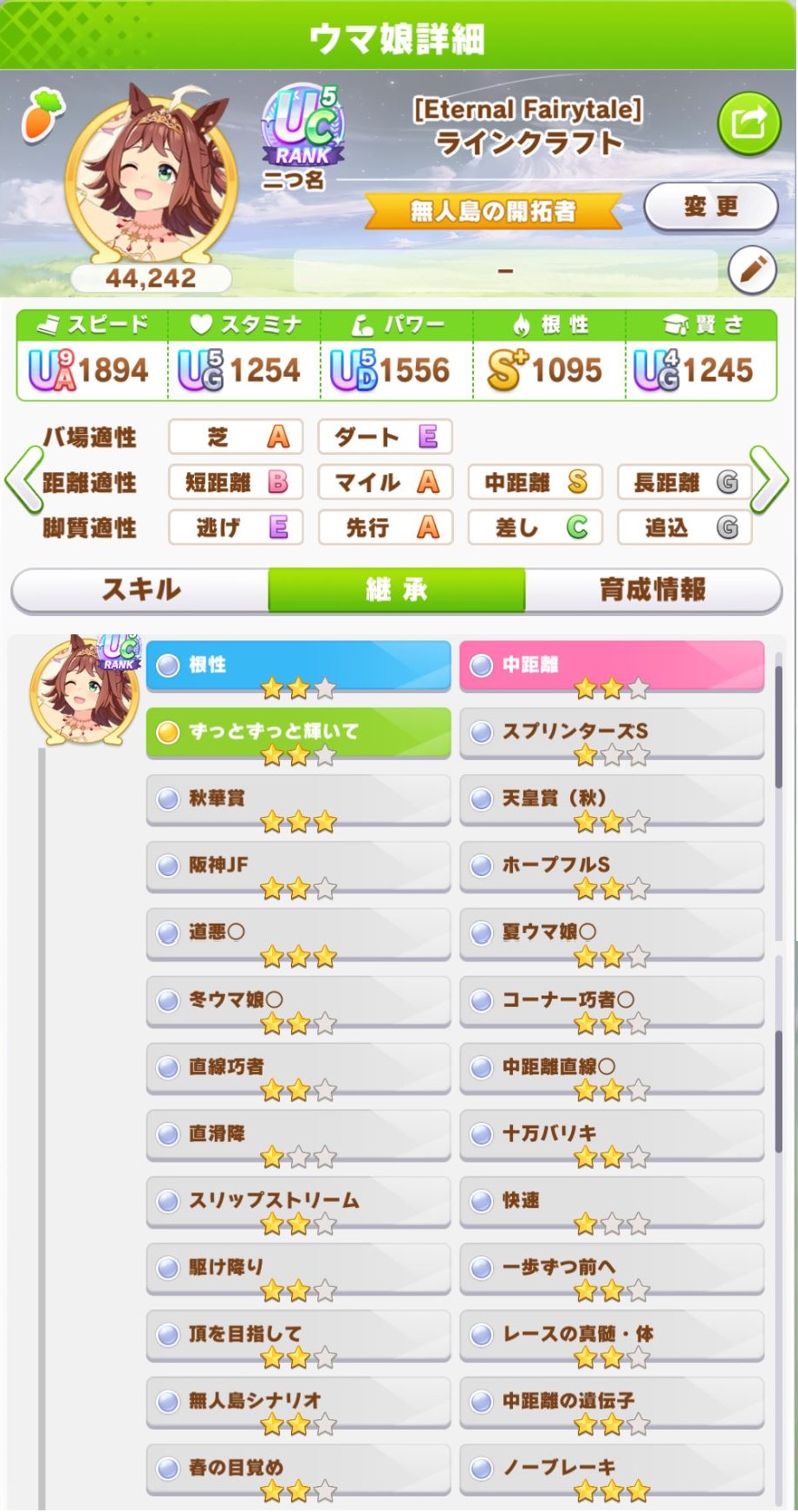Switch to the スキル tab
The width and height of the screenshot is (798, 1512).
[x=140, y=590]
